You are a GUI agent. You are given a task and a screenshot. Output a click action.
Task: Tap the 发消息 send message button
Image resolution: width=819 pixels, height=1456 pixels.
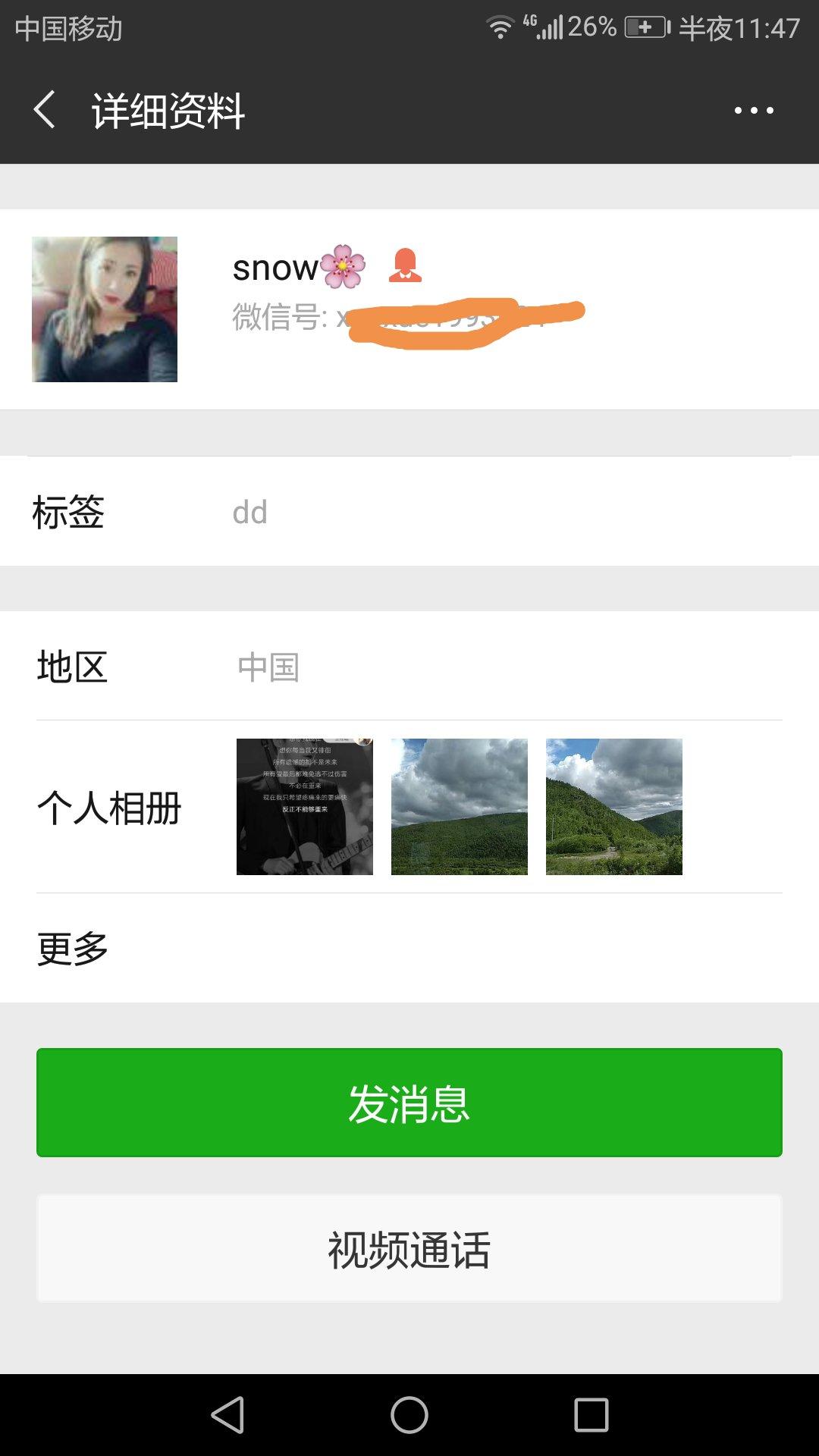point(409,1103)
